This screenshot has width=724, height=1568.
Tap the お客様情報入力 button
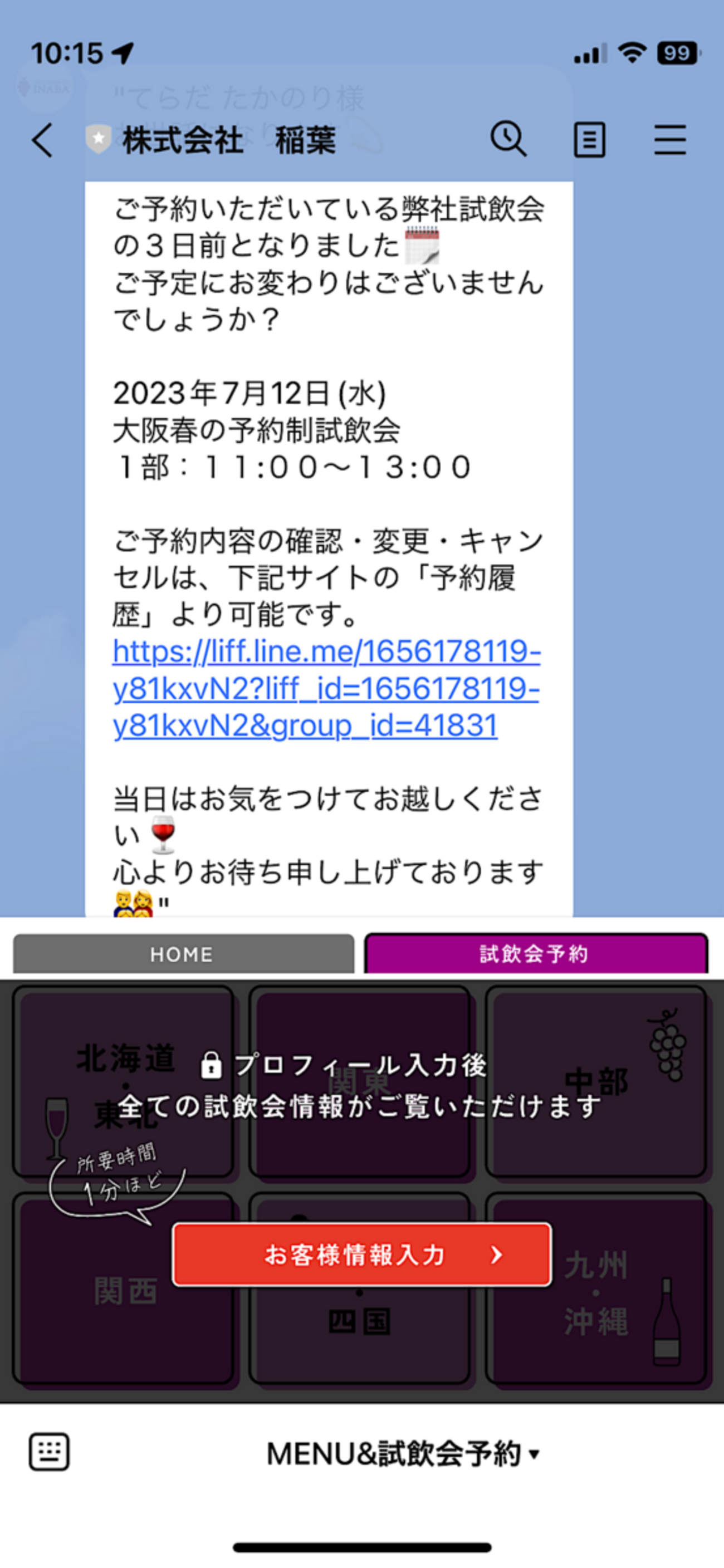coord(361,1255)
